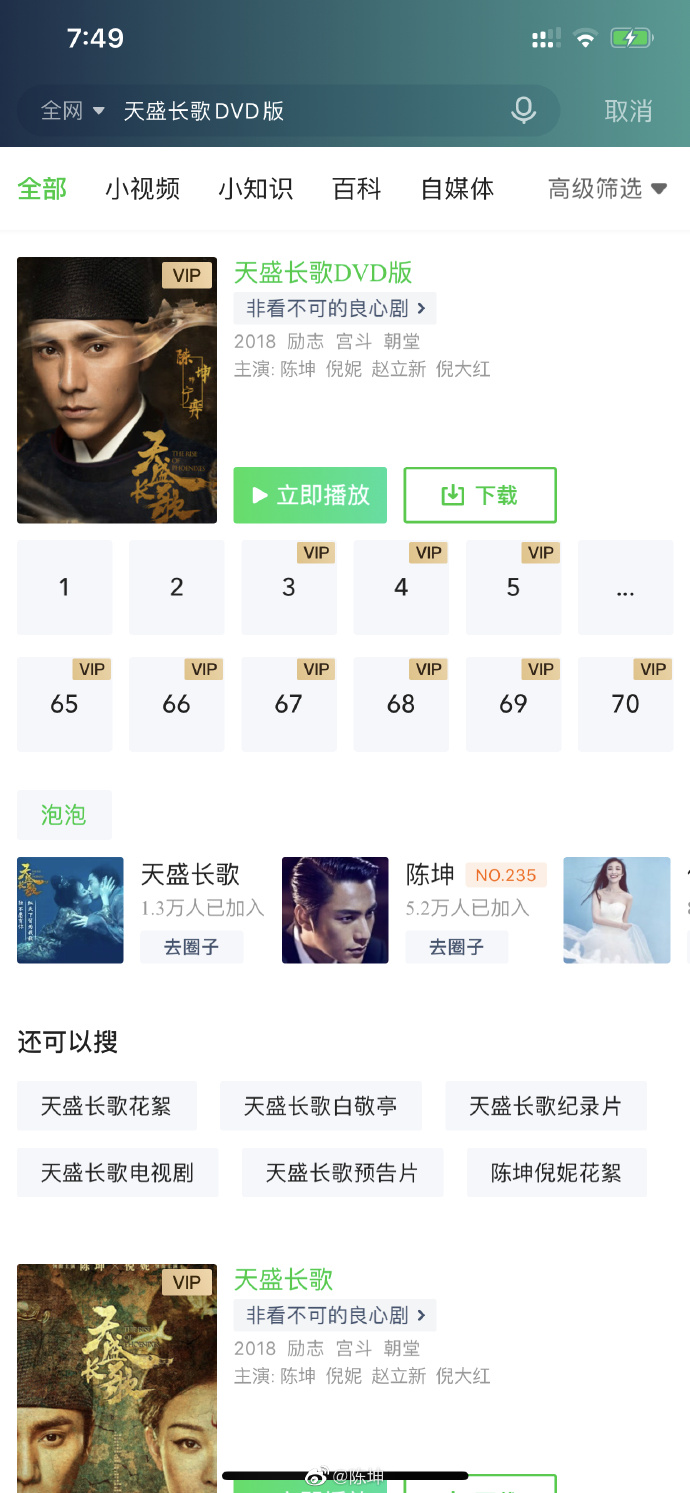Edit the 天盛长歌DVD版 search query
This screenshot has height=1493, width=690.
300,111
